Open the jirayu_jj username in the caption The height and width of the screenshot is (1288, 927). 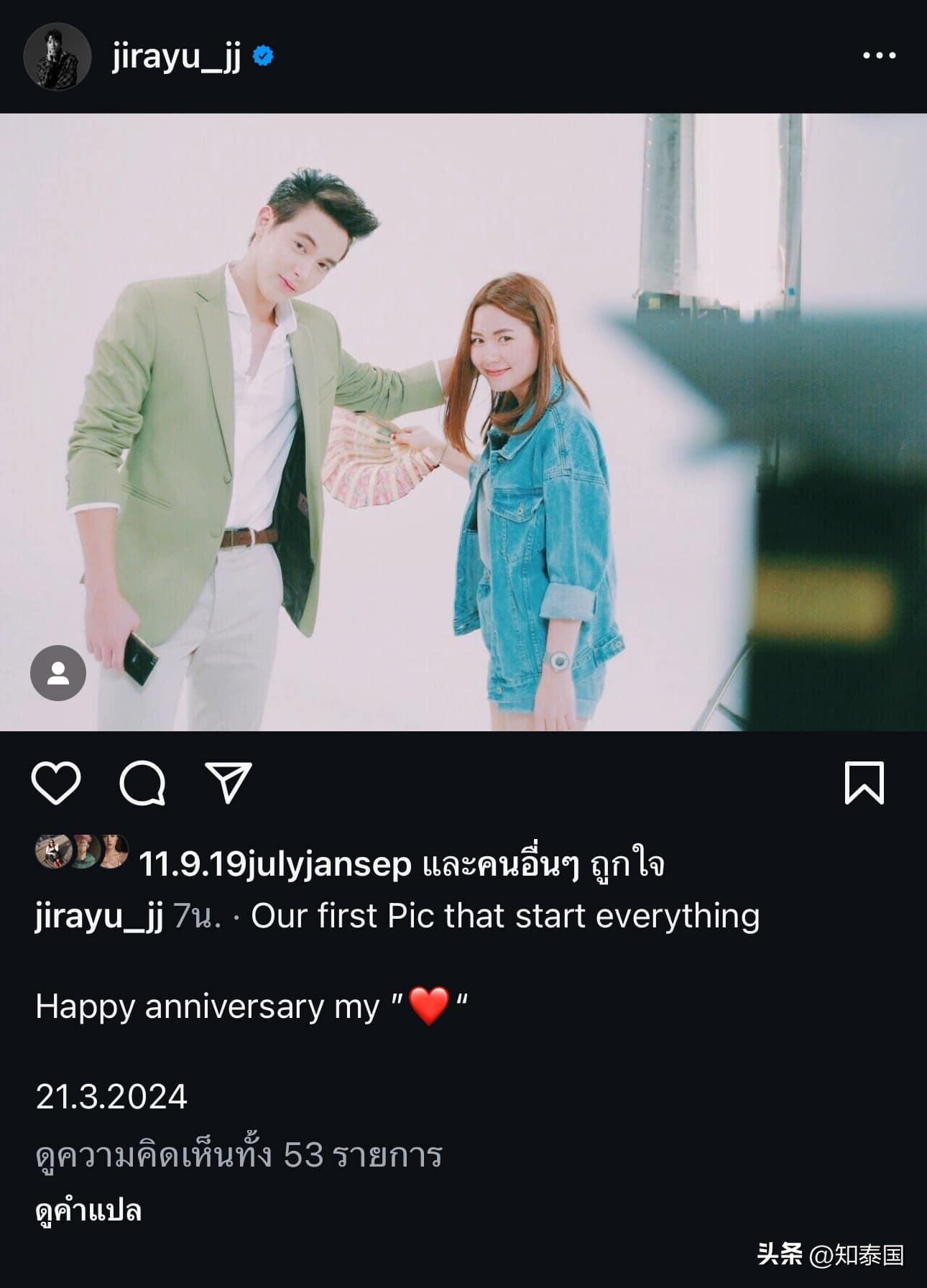(99, 916)
